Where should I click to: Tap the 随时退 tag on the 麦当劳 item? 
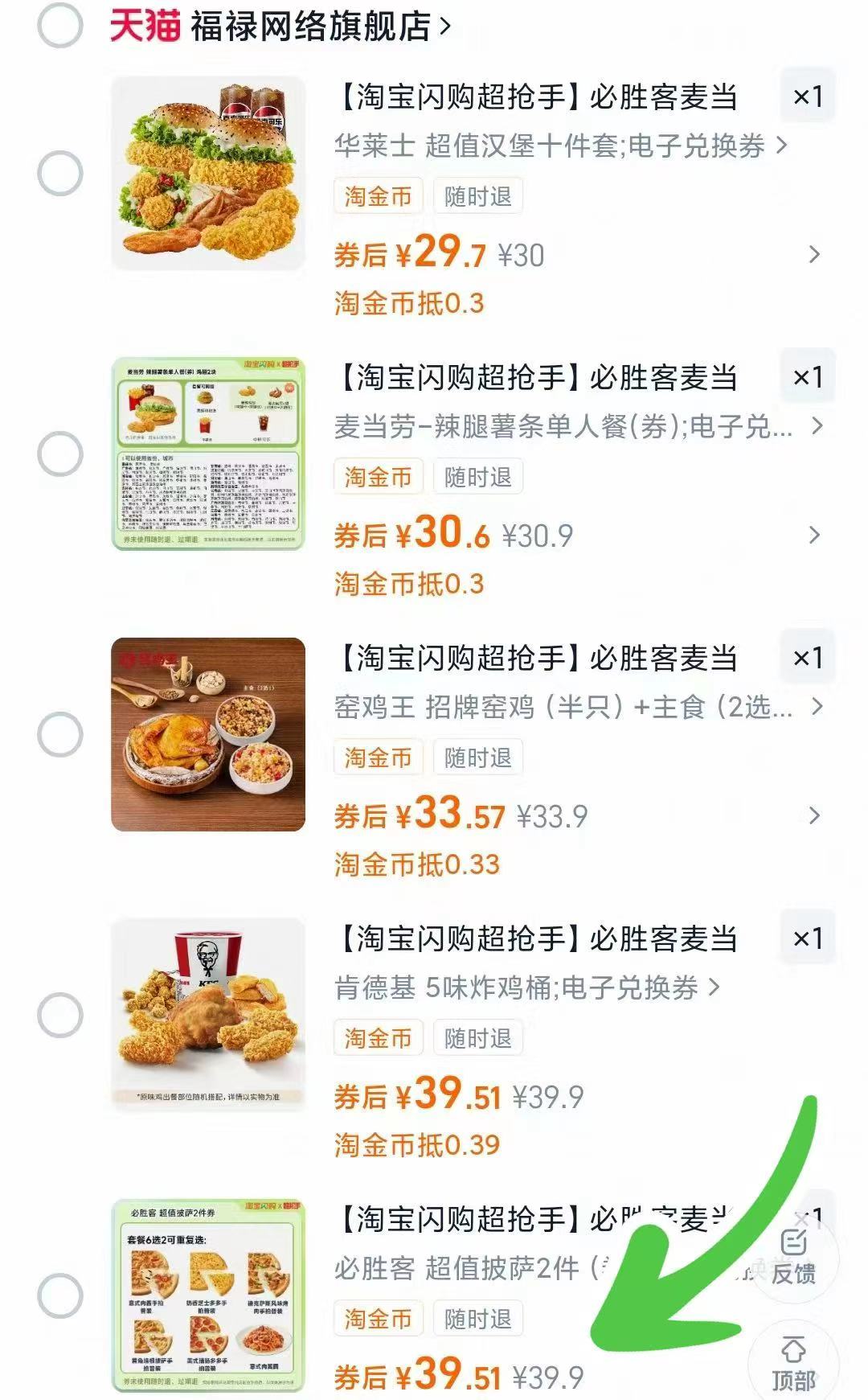pos(478,475)
